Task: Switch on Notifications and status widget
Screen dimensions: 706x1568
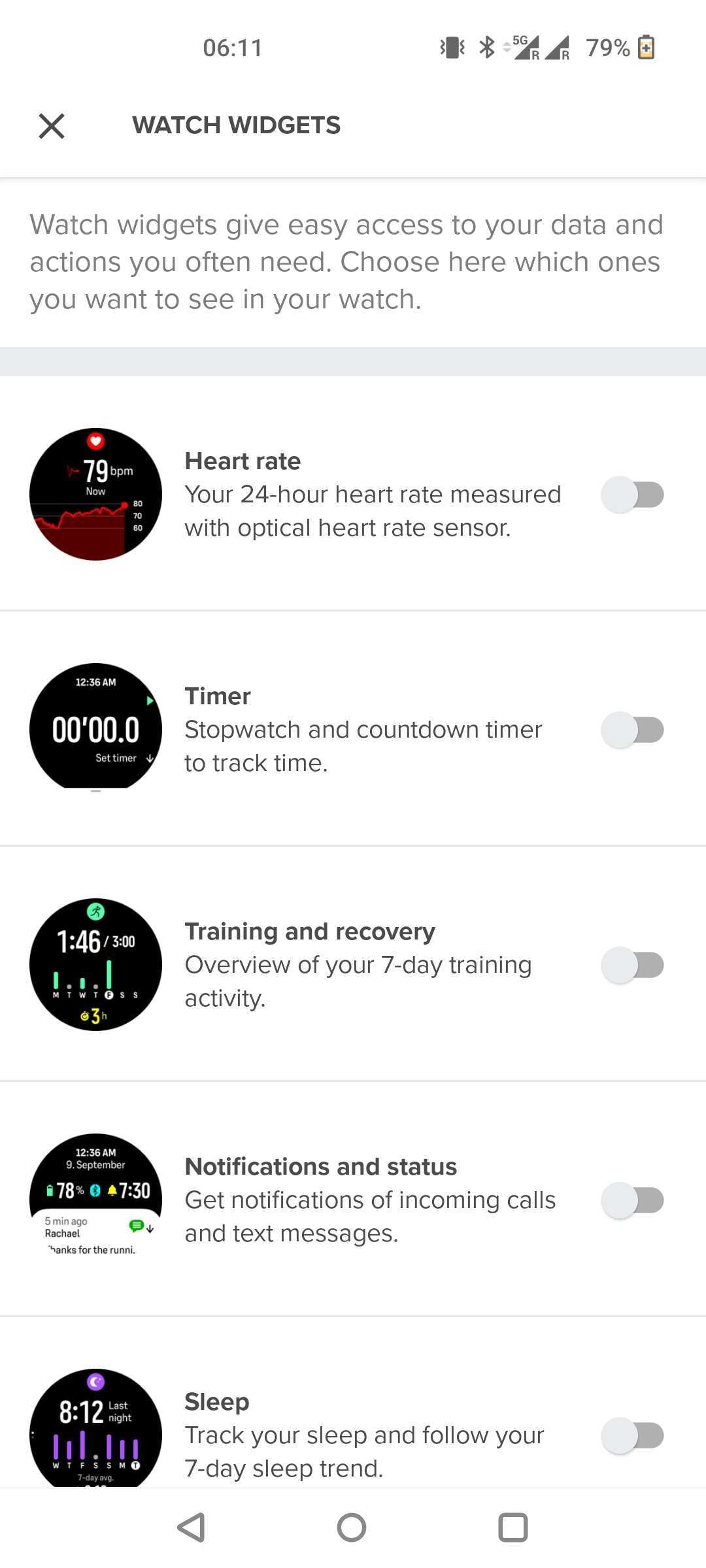Action: click(x=632, y=1200)
